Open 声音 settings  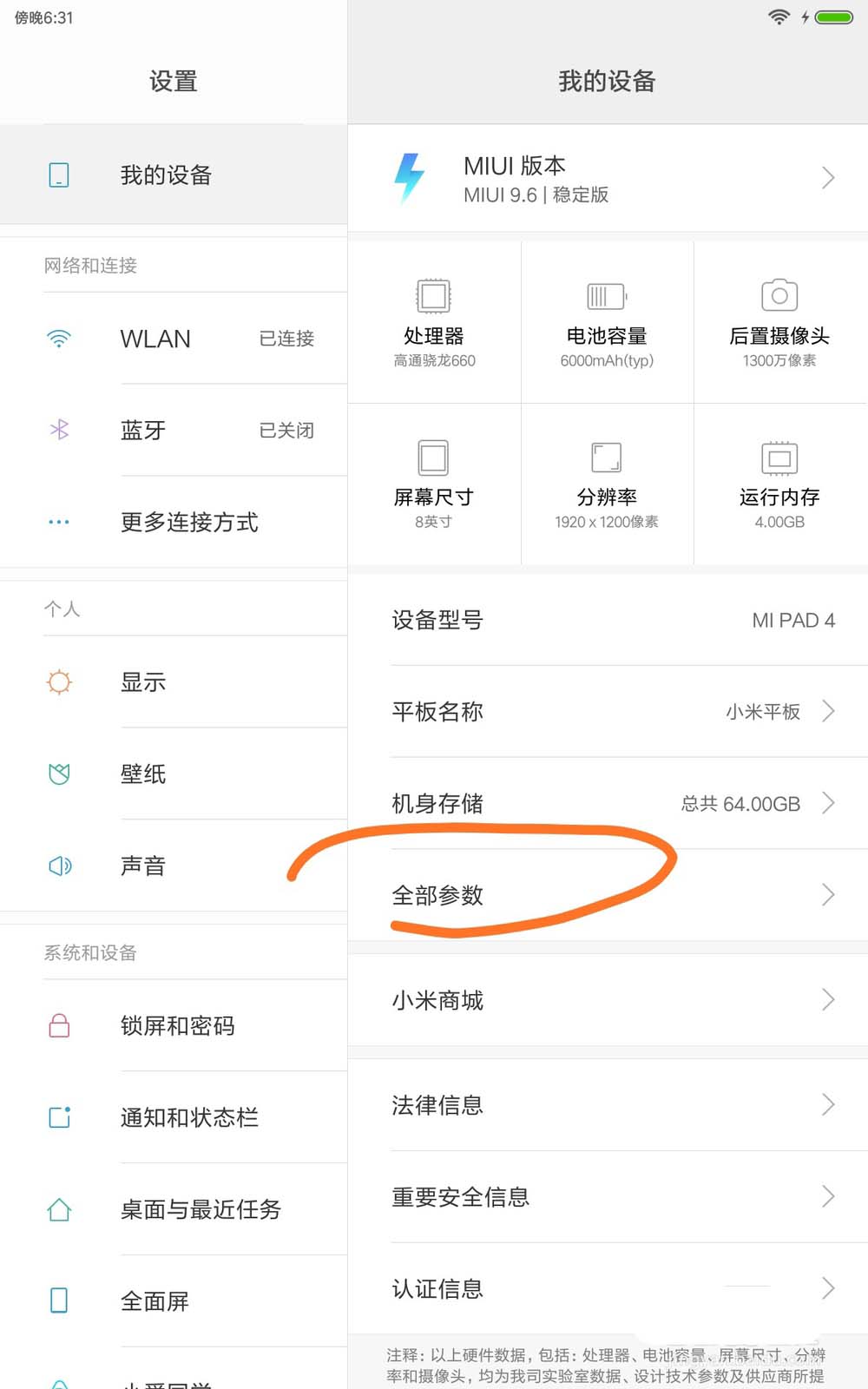(174, 866)
